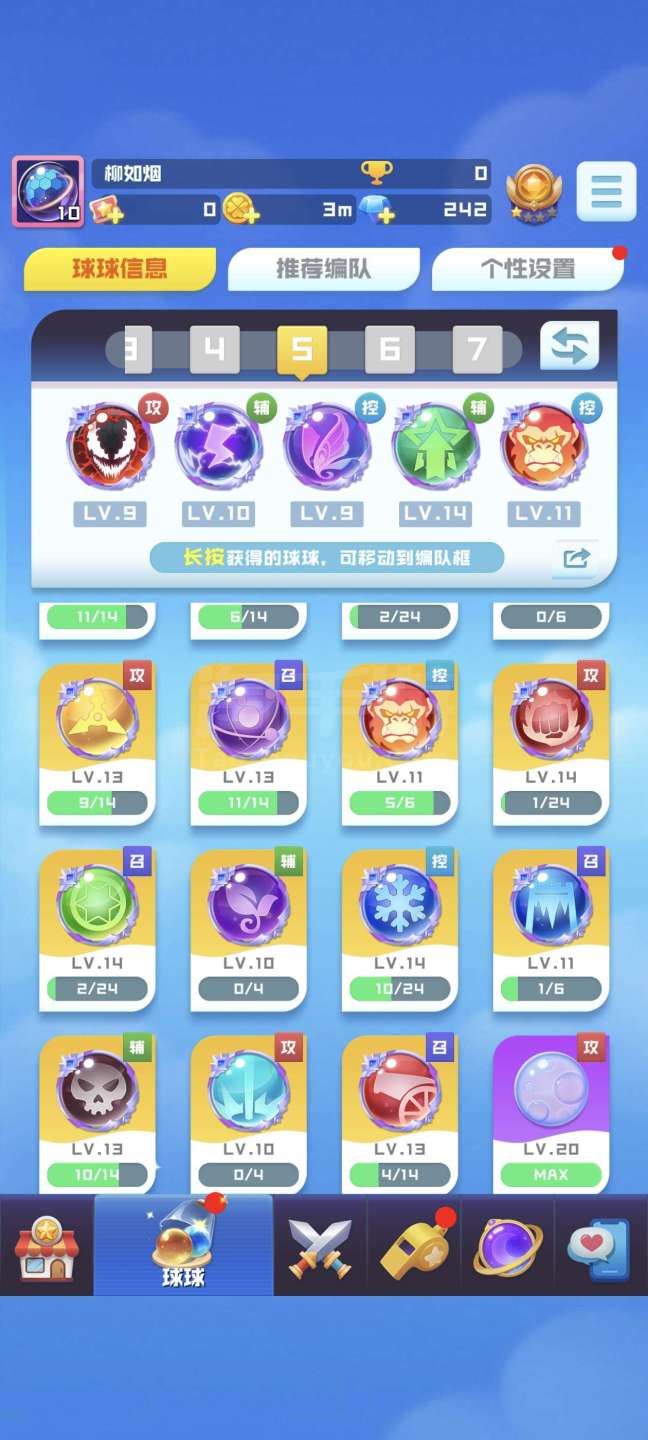Select team slot 6

390,349
